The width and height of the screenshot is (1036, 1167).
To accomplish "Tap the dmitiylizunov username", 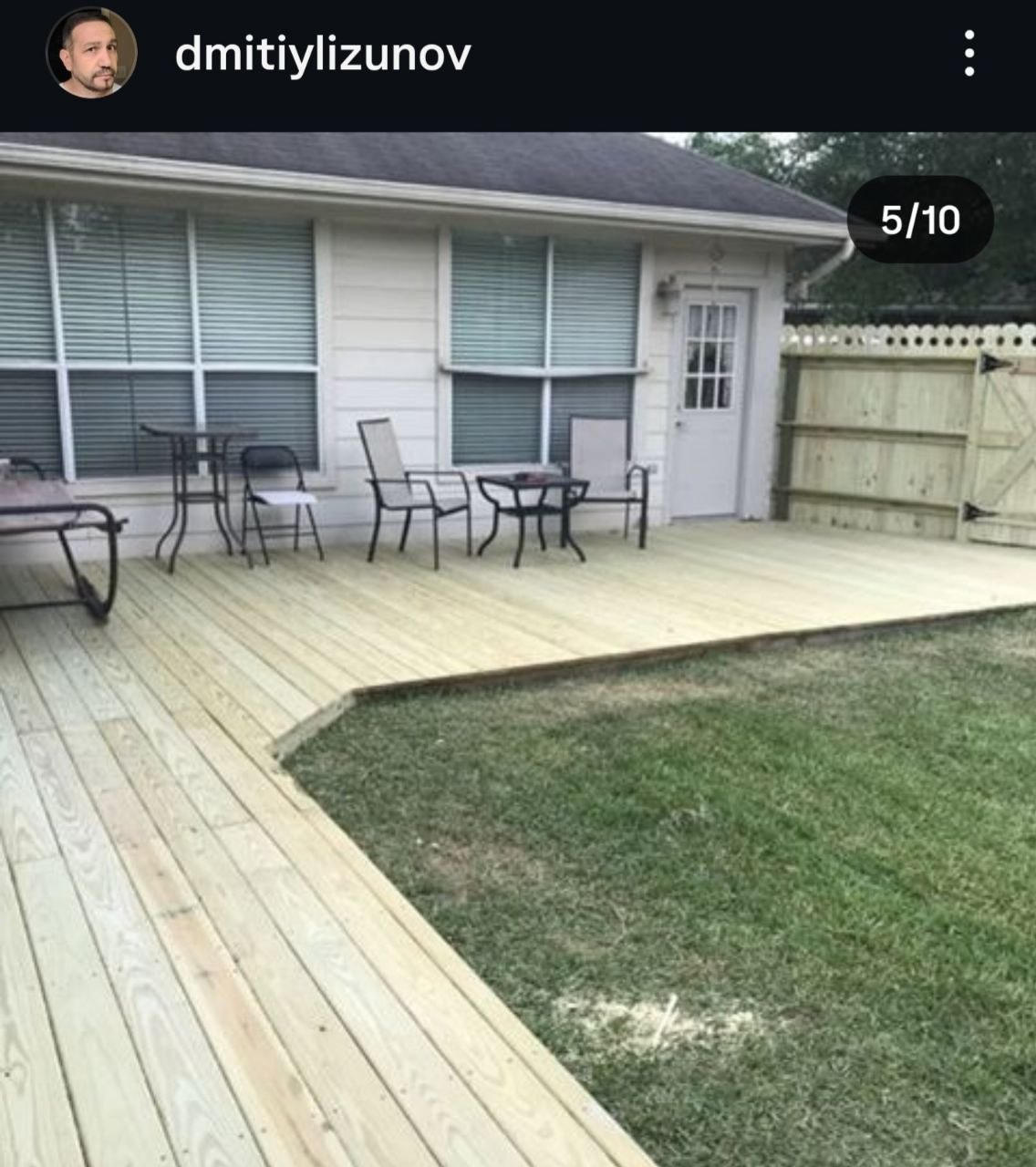I will point(323,54).
